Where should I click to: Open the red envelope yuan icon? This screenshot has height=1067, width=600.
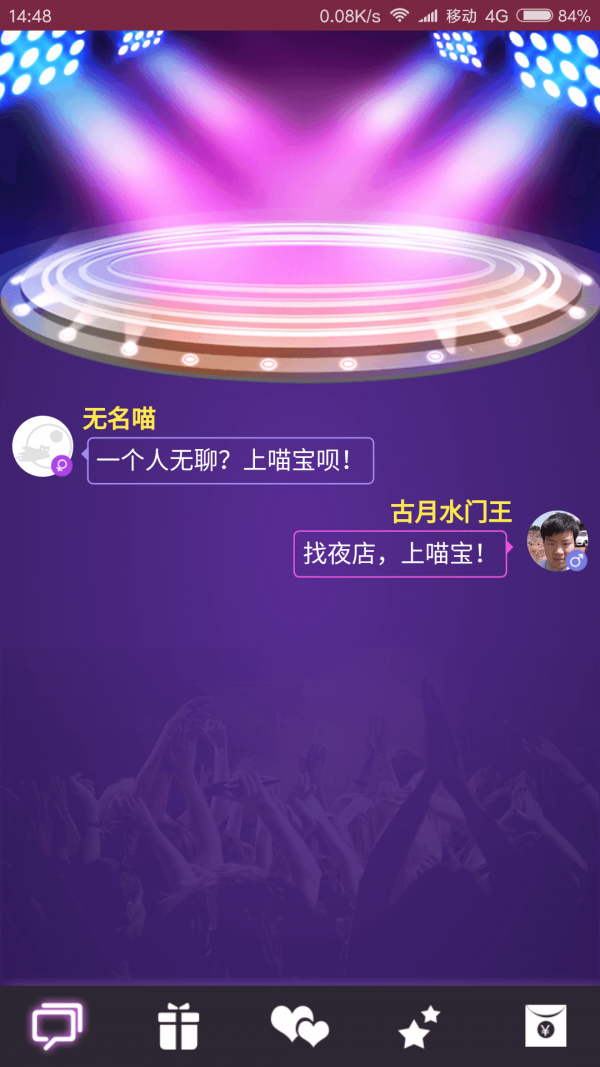(546, 1026)
